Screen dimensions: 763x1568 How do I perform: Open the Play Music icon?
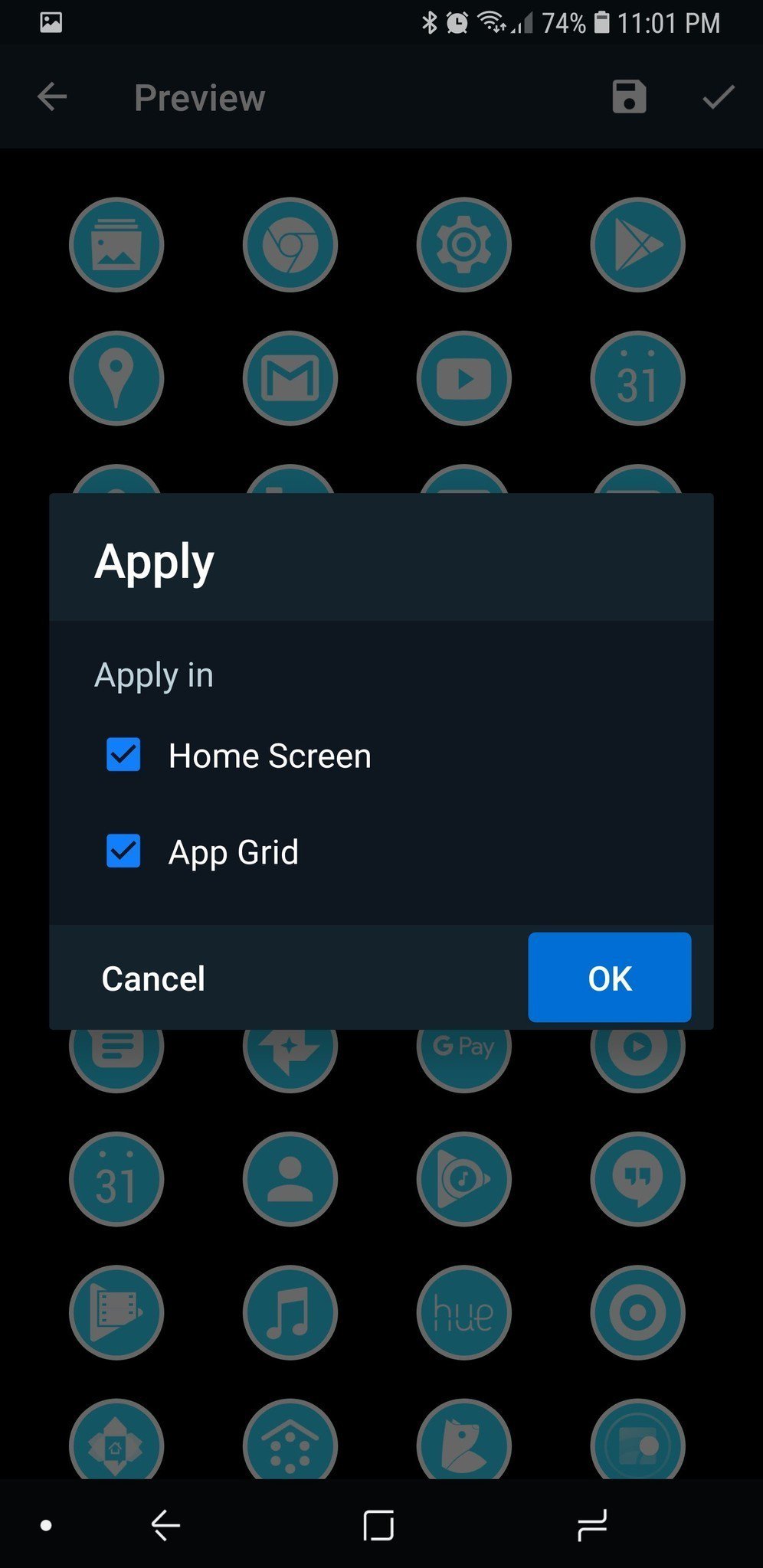tap(464, 1179)
